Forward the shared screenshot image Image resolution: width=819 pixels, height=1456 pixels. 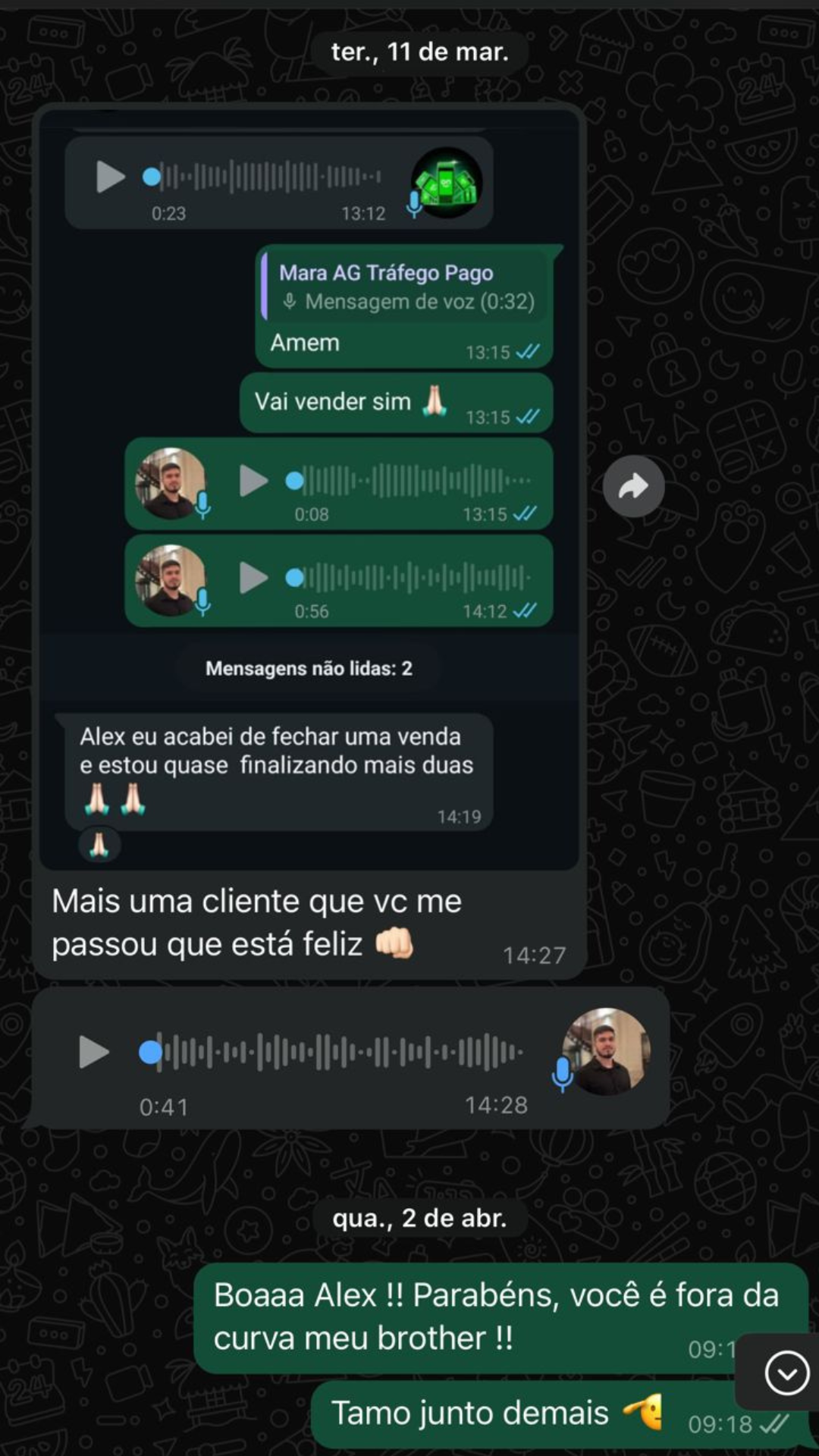pyautogui.click(x=633, y=486)
